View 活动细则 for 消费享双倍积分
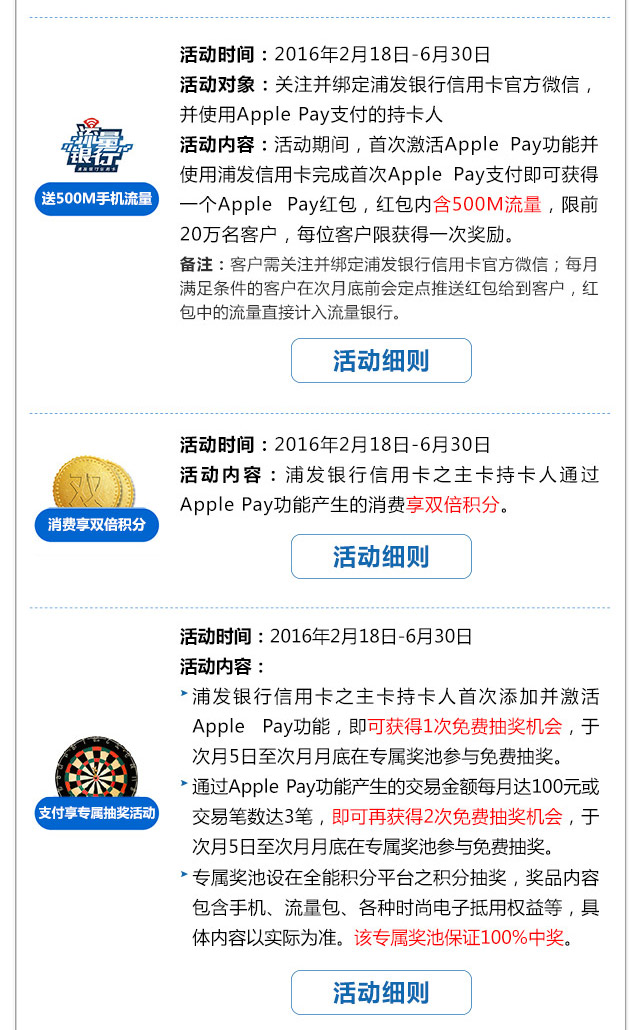This screenshot has height=1030, width=640. click(x=381, y=556)
